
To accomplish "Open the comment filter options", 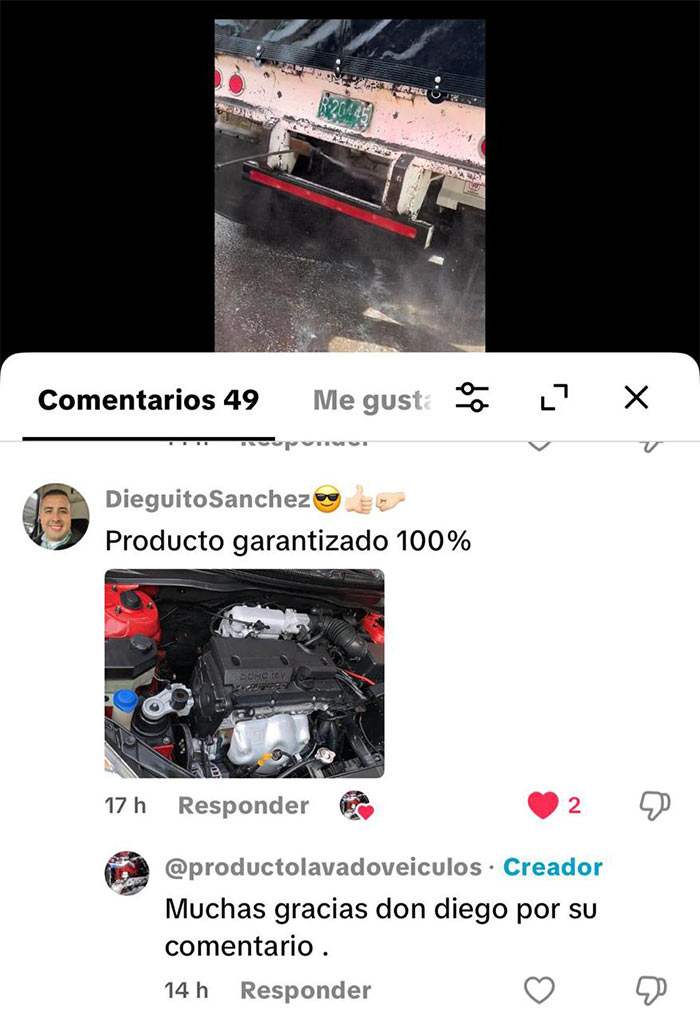I will [472, 397].
